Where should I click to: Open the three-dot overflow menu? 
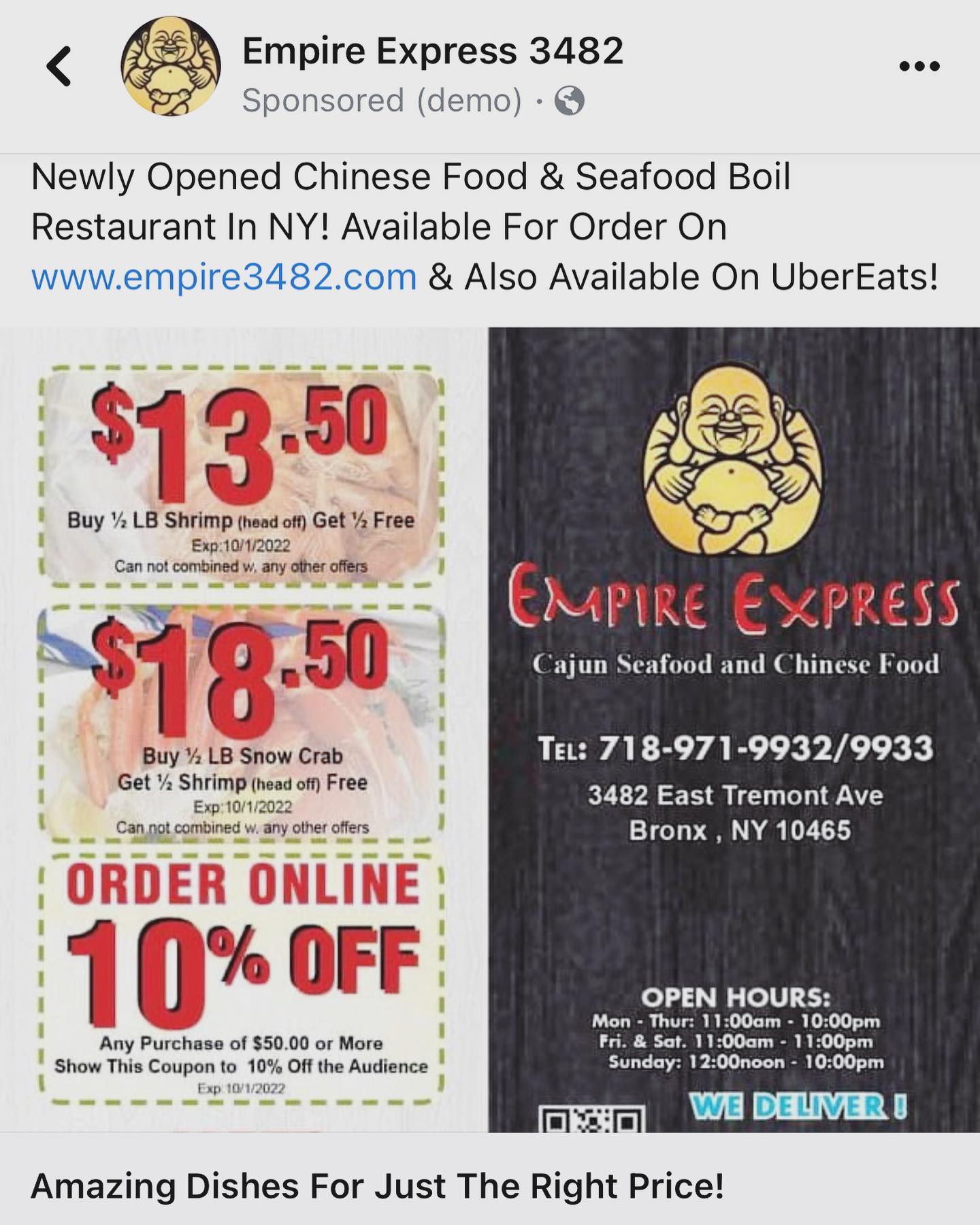pos(919,66)
